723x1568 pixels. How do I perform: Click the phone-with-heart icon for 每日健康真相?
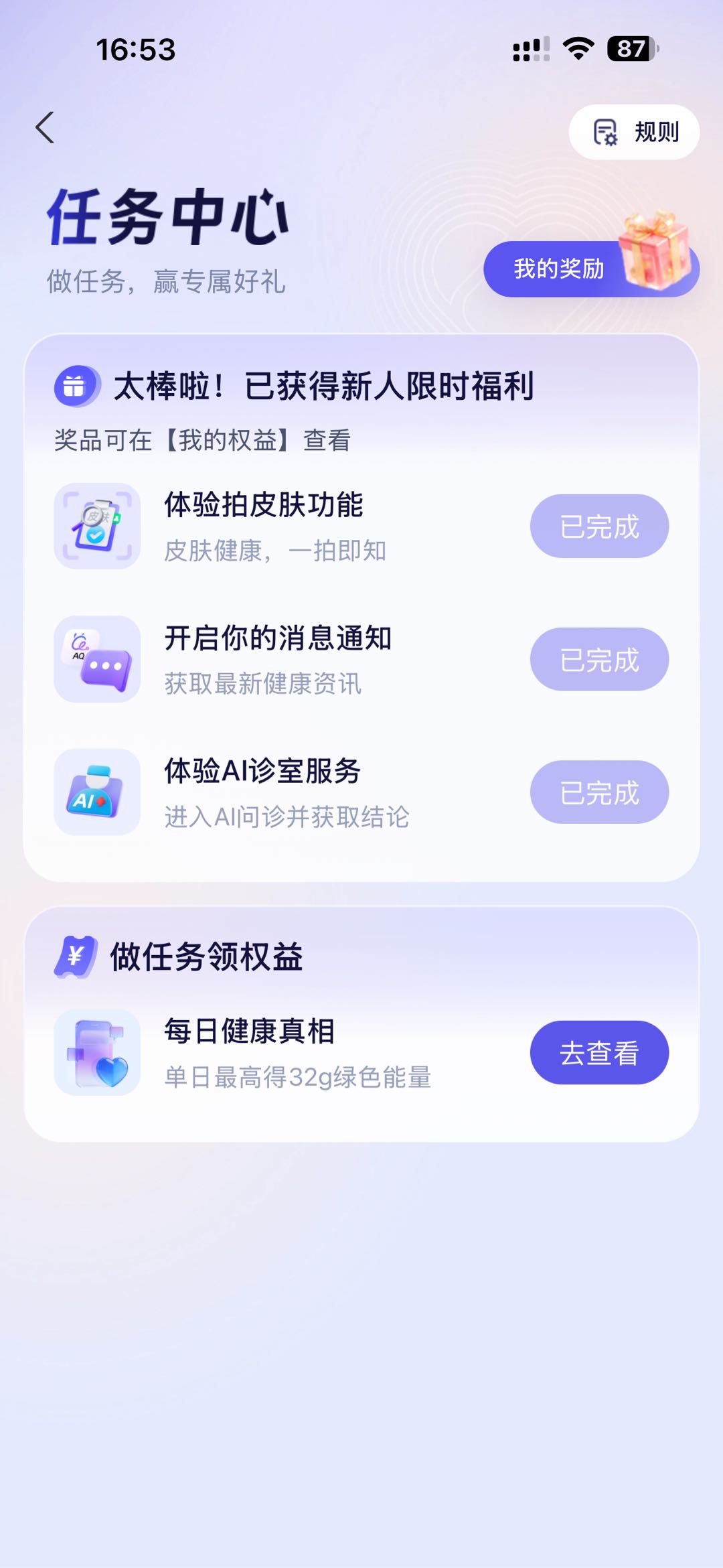(97, 1052)
